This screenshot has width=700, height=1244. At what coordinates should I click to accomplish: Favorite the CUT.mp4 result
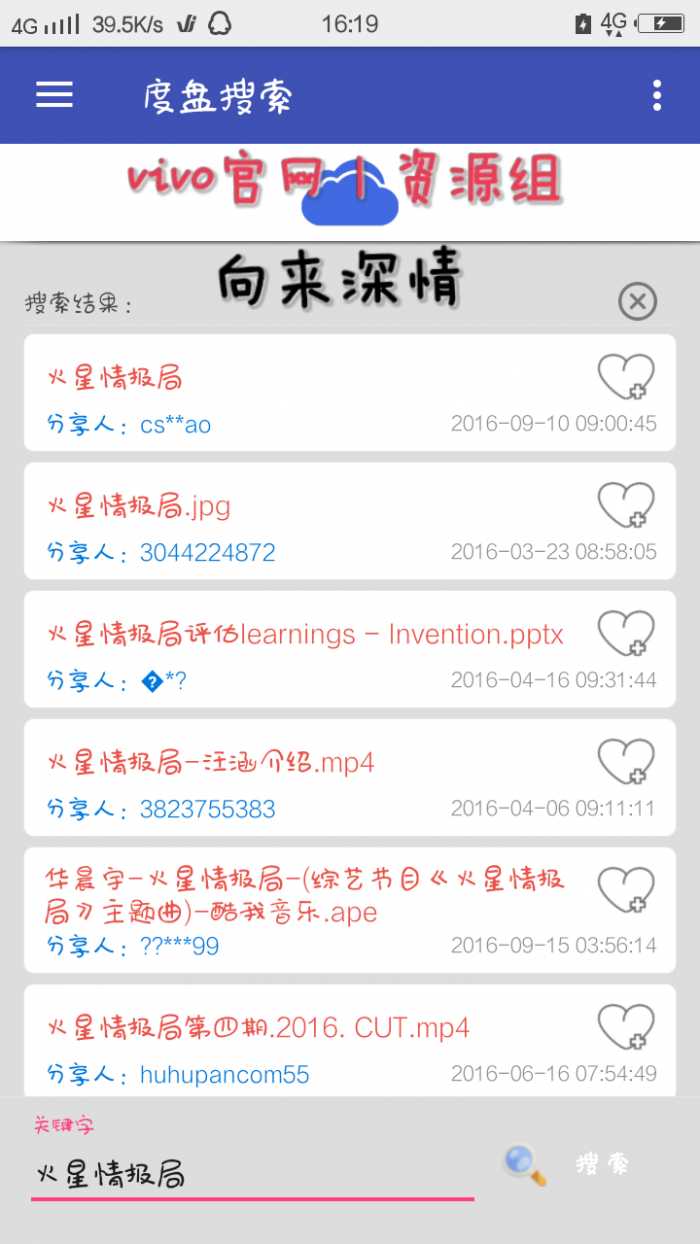pyautogui.click(x=626, y=1027)
